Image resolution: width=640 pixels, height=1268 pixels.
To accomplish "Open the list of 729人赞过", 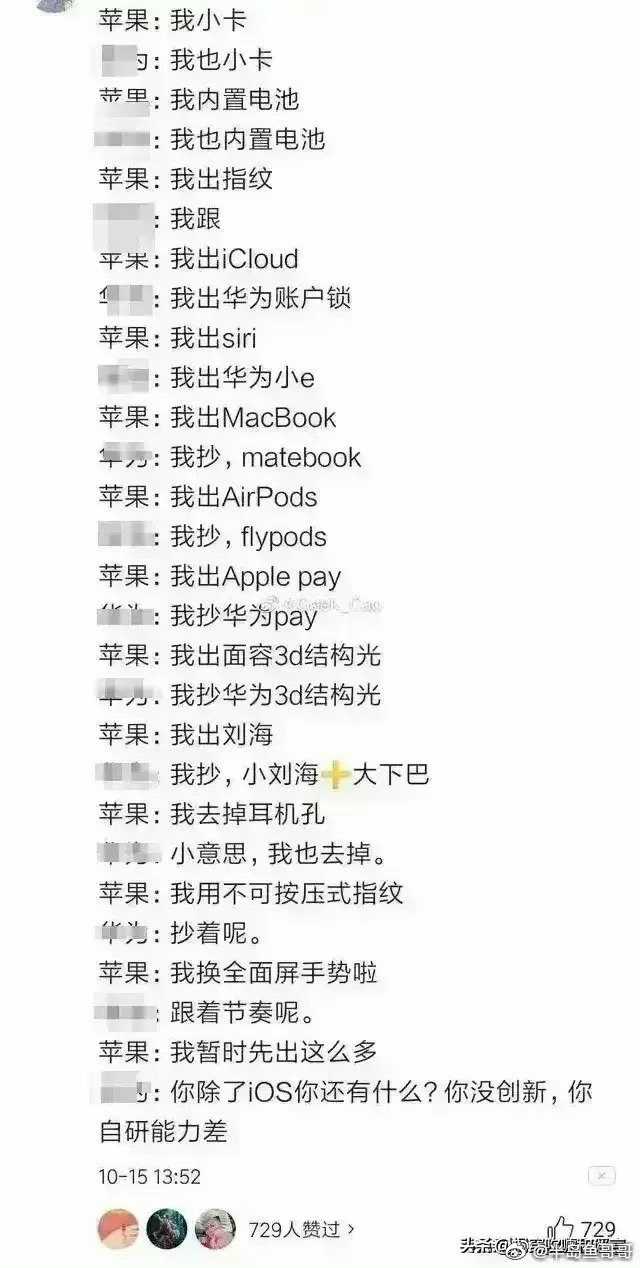I will (x=301, y=1227).
